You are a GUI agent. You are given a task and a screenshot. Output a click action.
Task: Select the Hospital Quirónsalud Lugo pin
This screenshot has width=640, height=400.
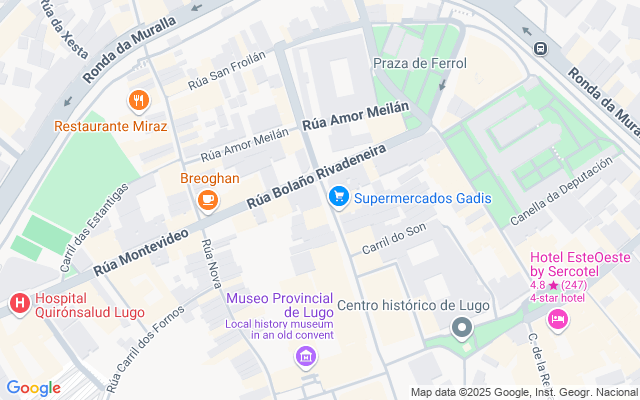(x=19, y=302)
